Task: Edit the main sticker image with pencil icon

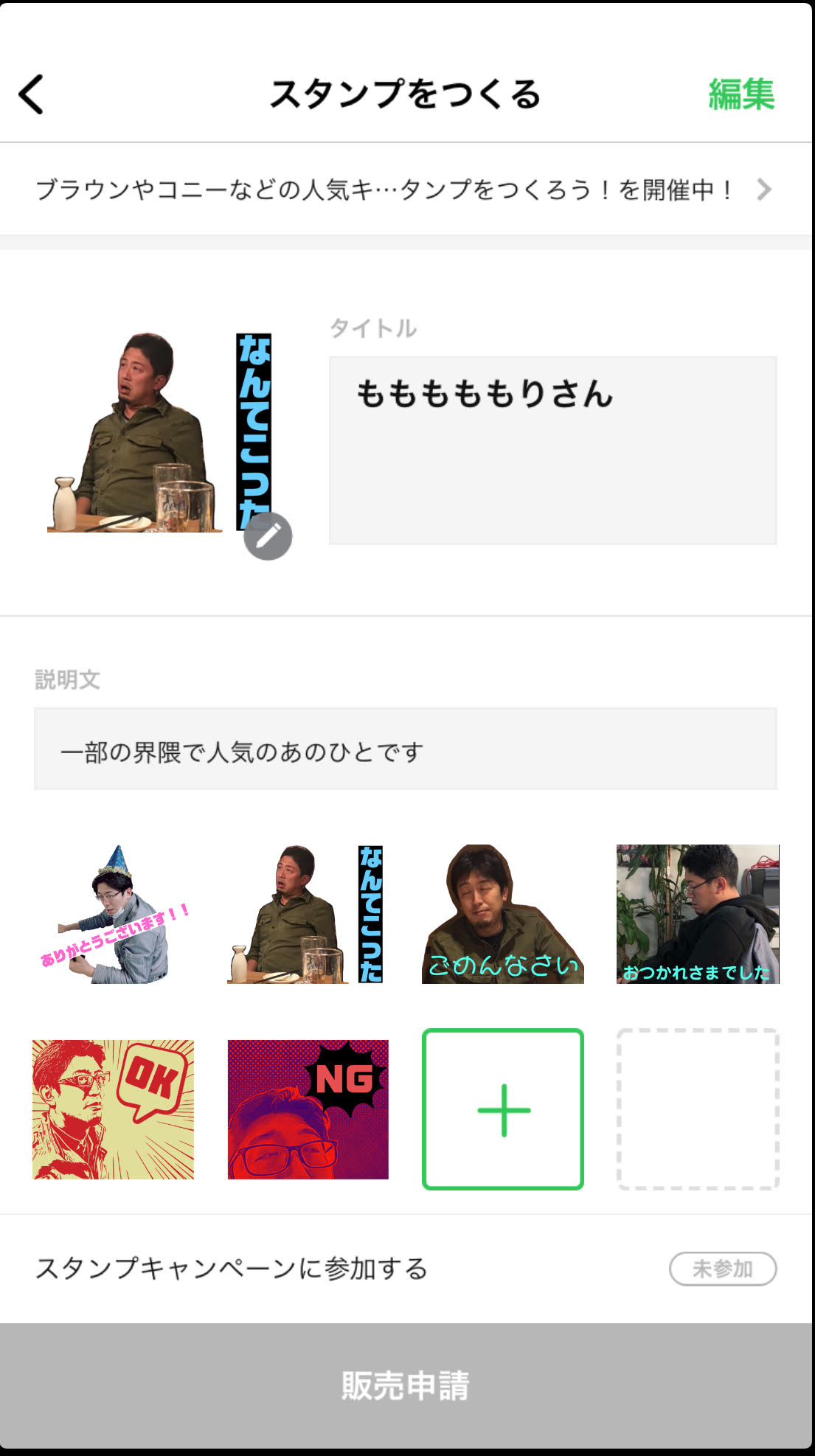Action: point(268,536)
